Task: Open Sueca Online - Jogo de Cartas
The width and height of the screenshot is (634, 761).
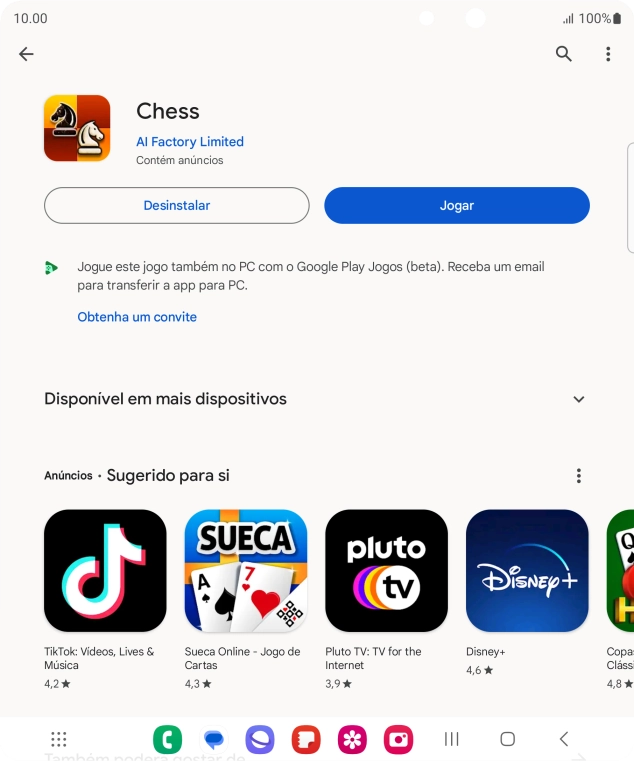Action: pos(246,571)
